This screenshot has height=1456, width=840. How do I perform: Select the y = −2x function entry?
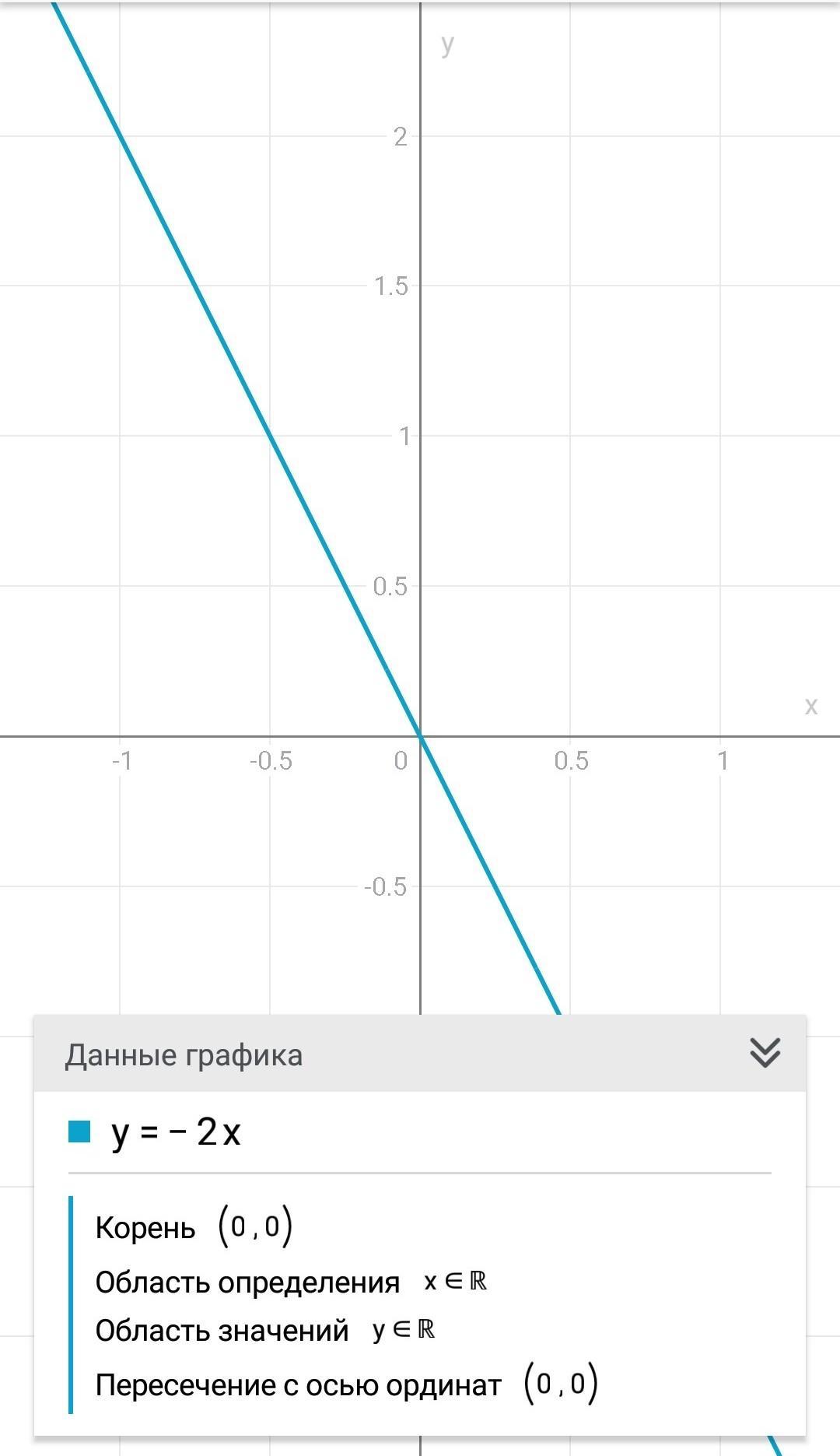point(420,1132)
